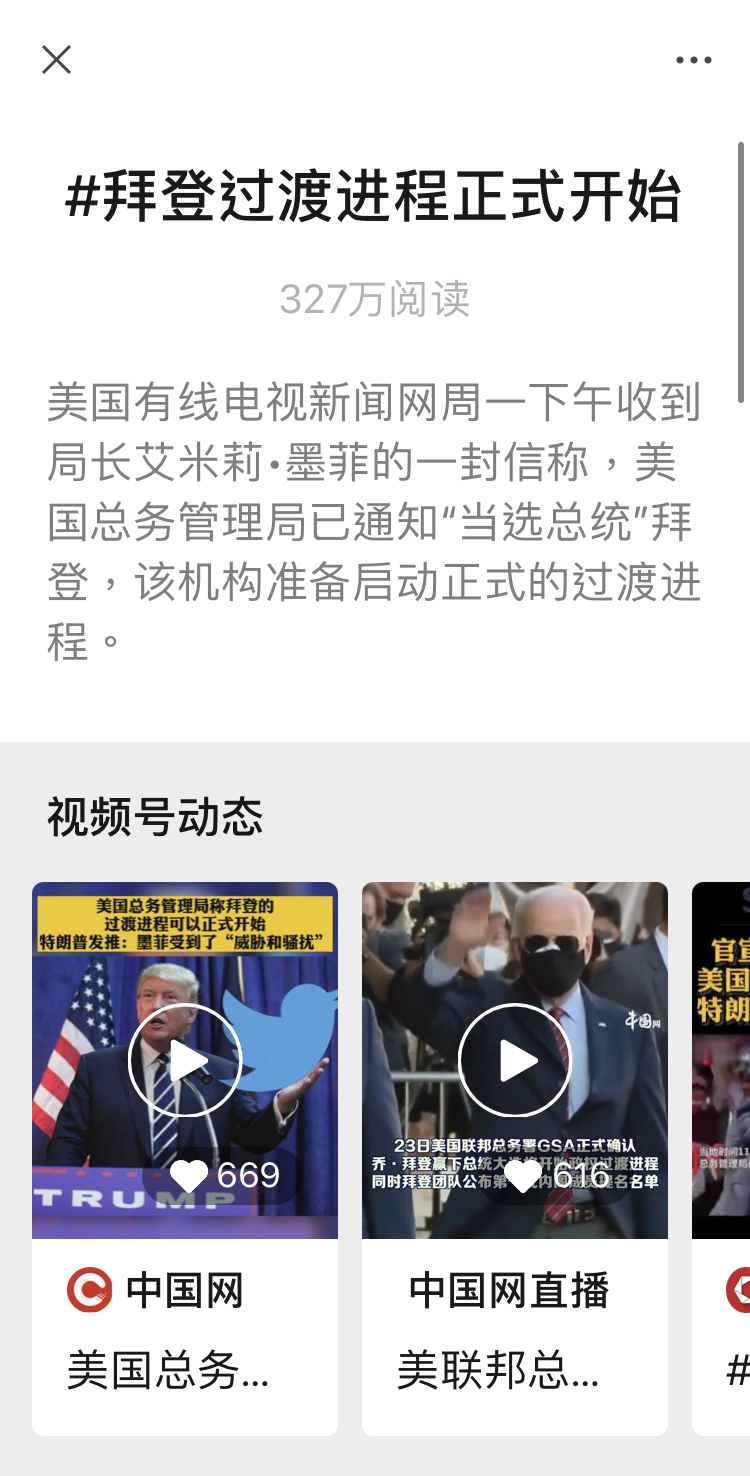Like the 中国网直播 video with 616 likes
750x1476 pixels.
pos(523,1176)
